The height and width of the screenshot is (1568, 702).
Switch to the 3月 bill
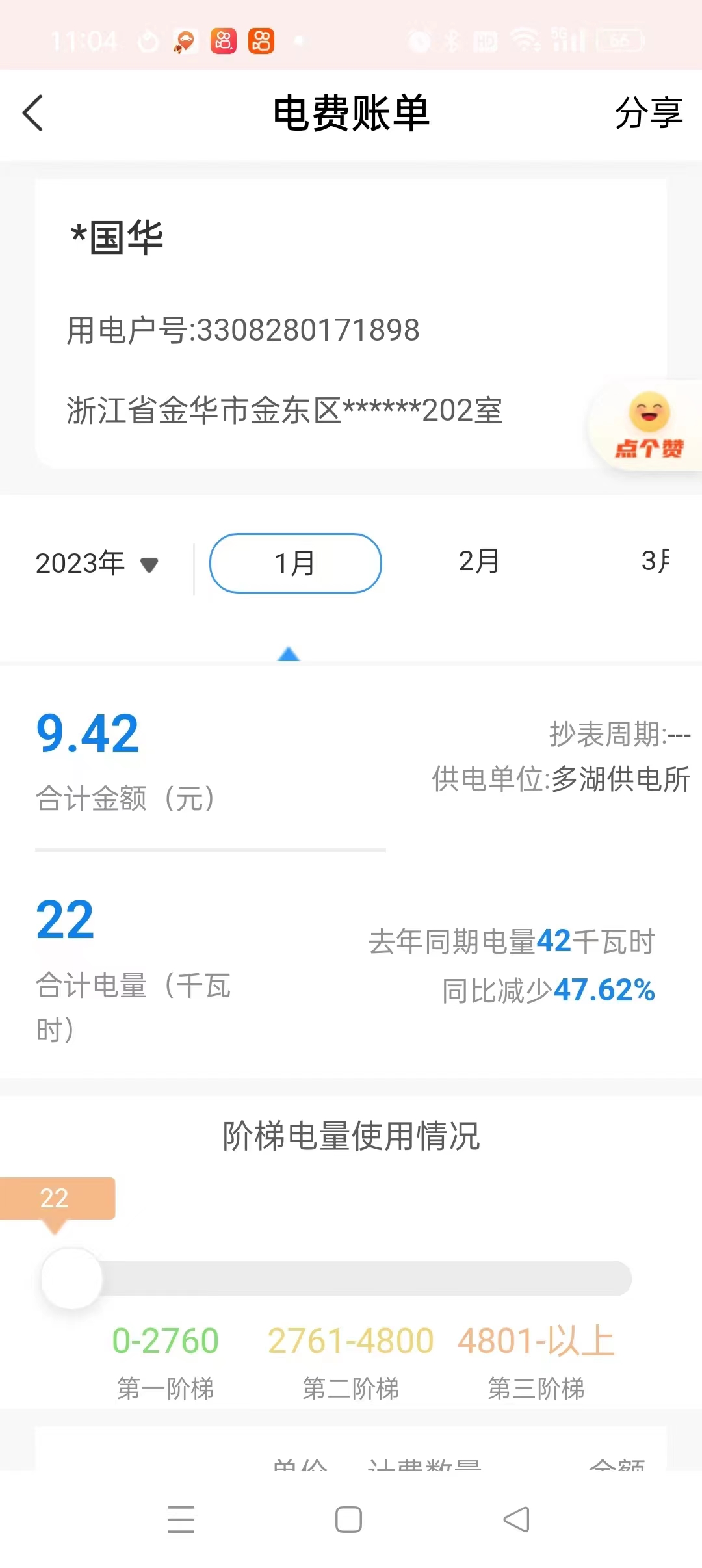pos(655,561)
